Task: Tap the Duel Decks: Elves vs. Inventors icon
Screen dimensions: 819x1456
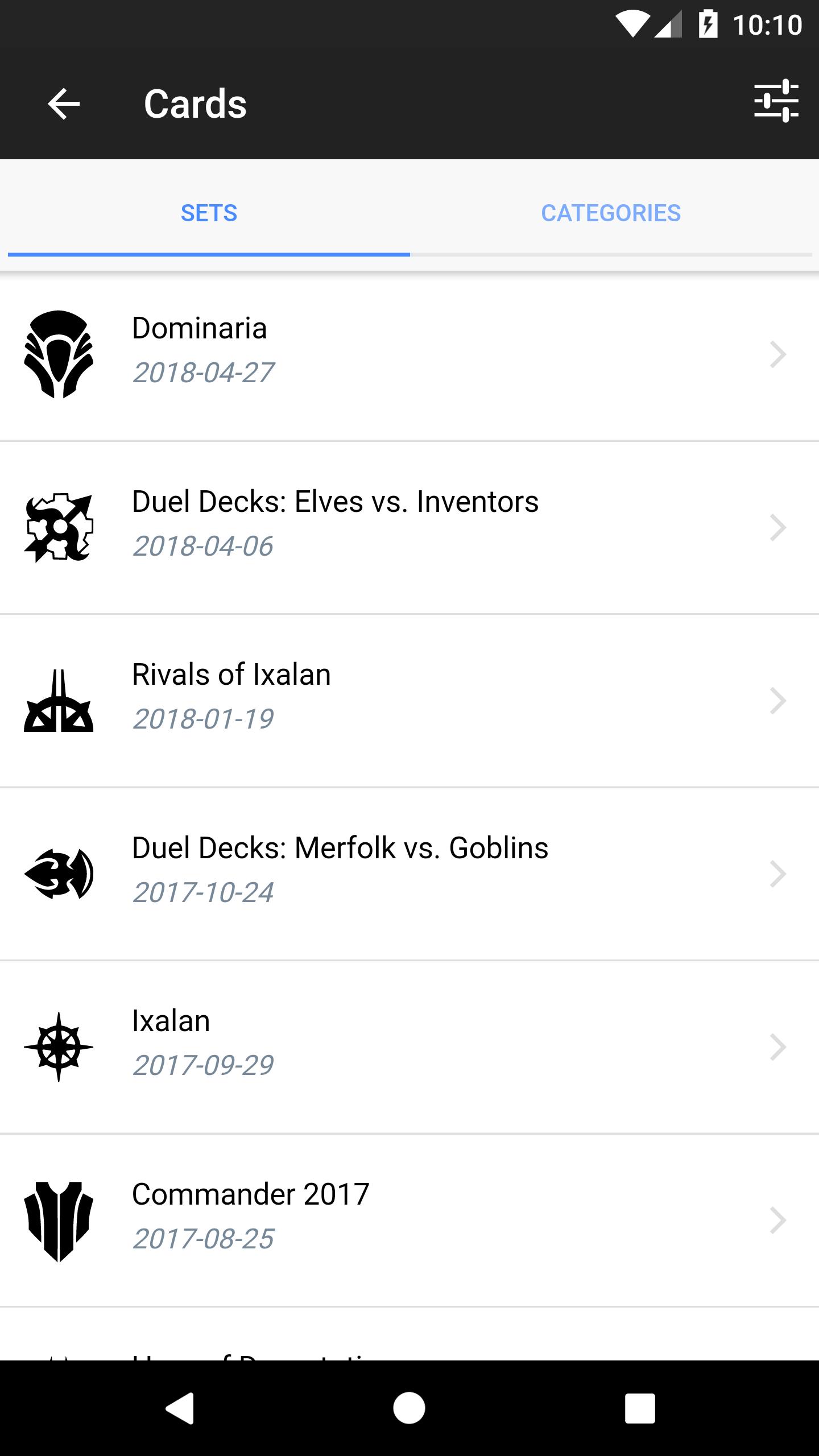Action: [x=59, y=529]
